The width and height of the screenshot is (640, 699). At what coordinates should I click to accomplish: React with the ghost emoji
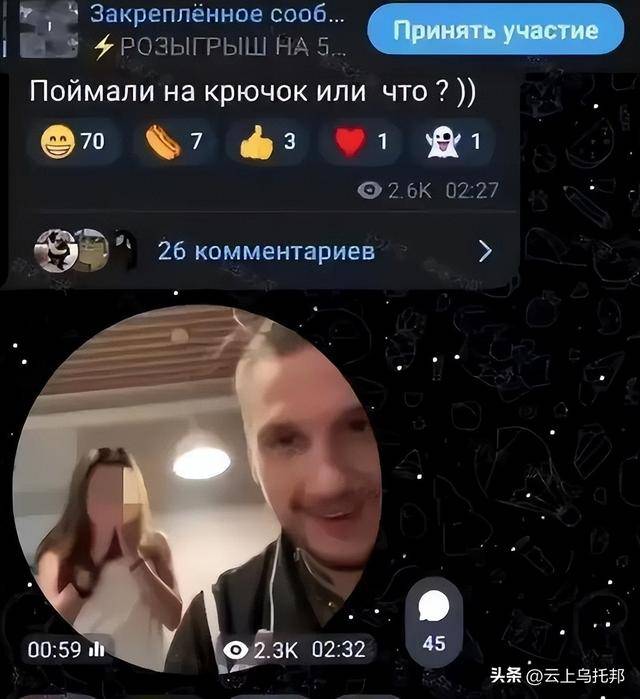pyautogui.click(x=453, y=142)
